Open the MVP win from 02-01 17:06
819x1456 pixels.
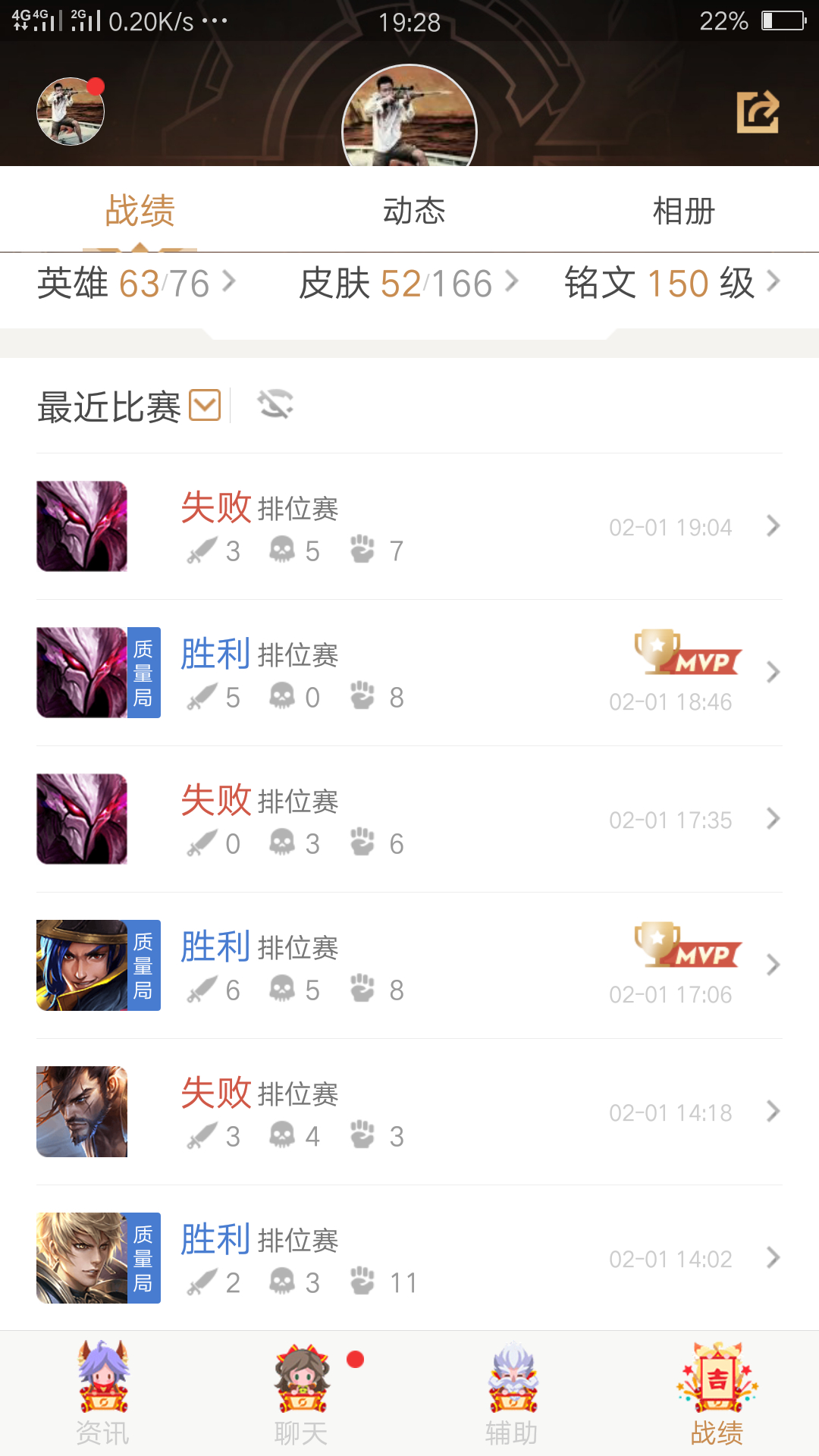409,965
